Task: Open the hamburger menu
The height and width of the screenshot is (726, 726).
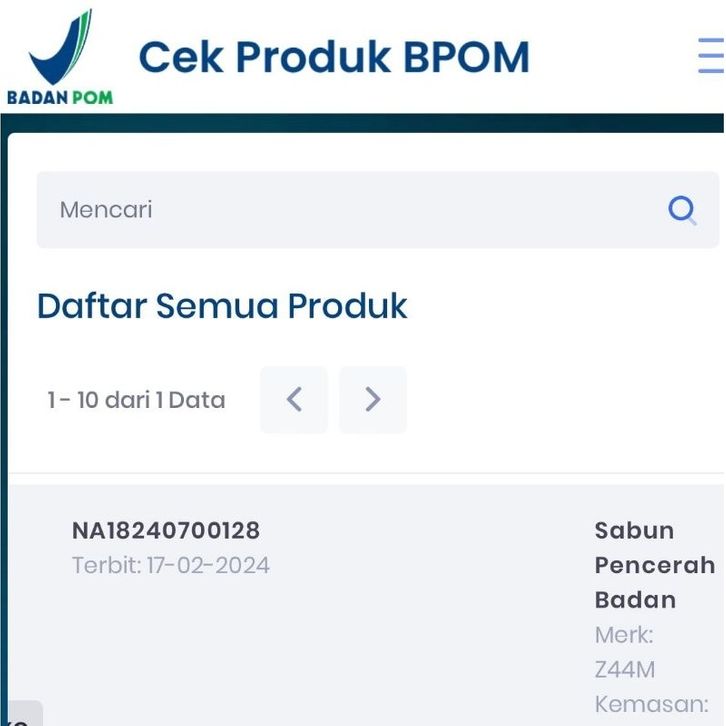Action: [x=710, y=56]
